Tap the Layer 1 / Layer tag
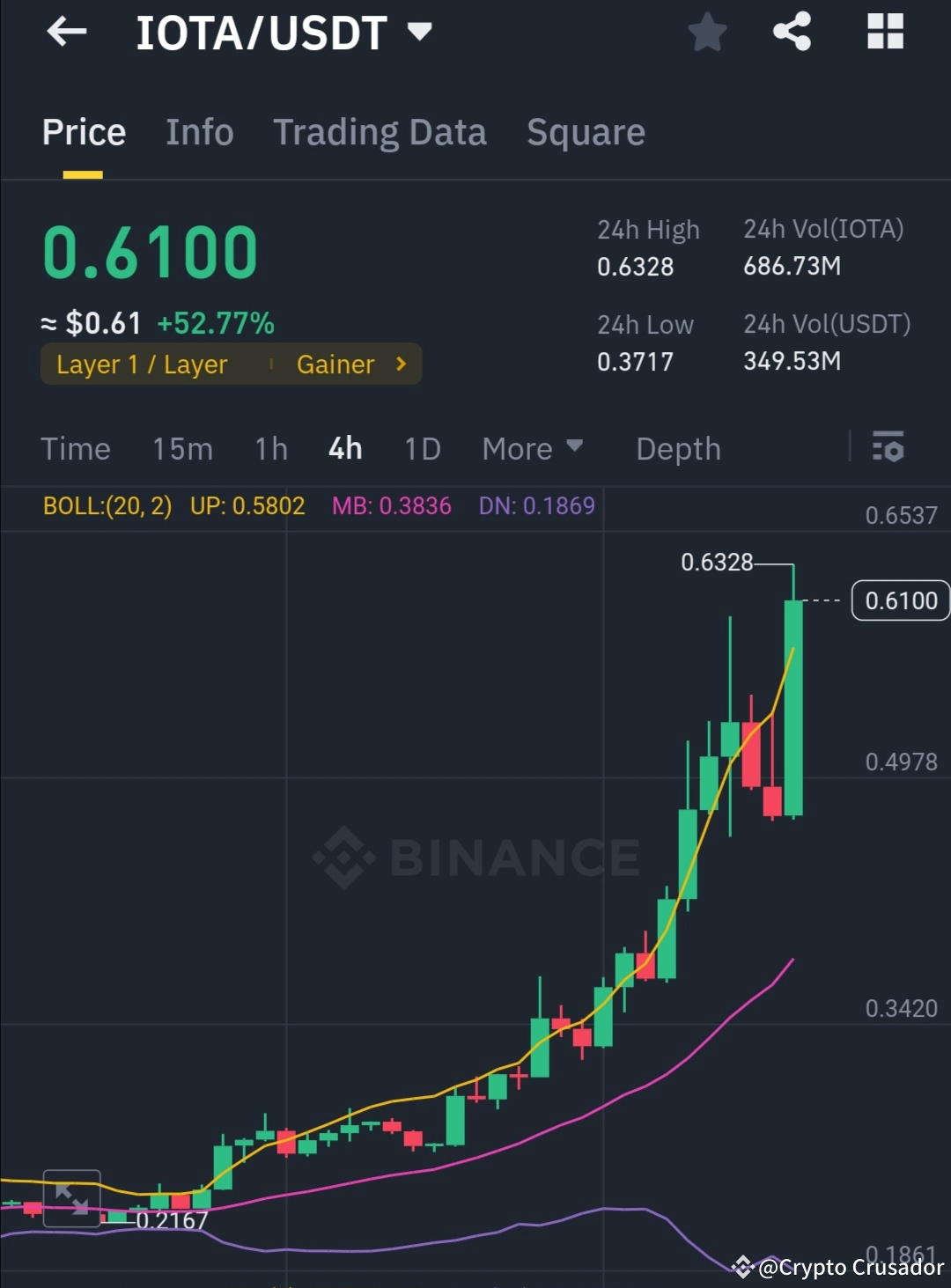The width and height of the screenshot is (951, 1288). 141,364
